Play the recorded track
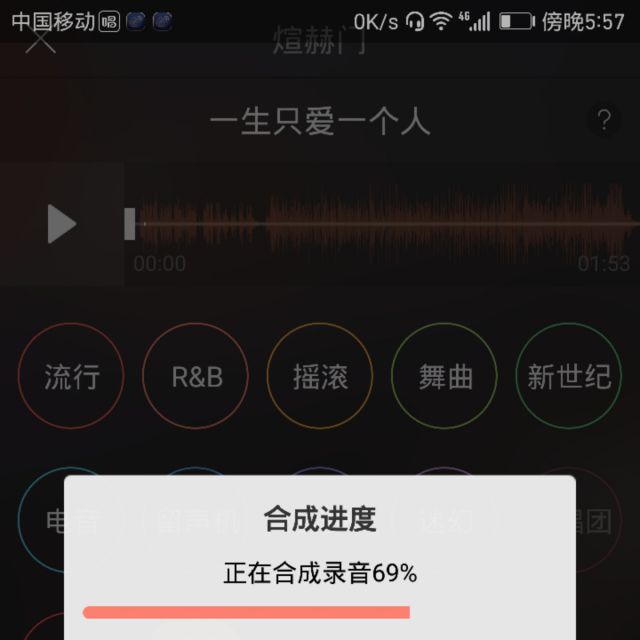The image size is (640, 640). pyautogui.click(x=62, y=224)
